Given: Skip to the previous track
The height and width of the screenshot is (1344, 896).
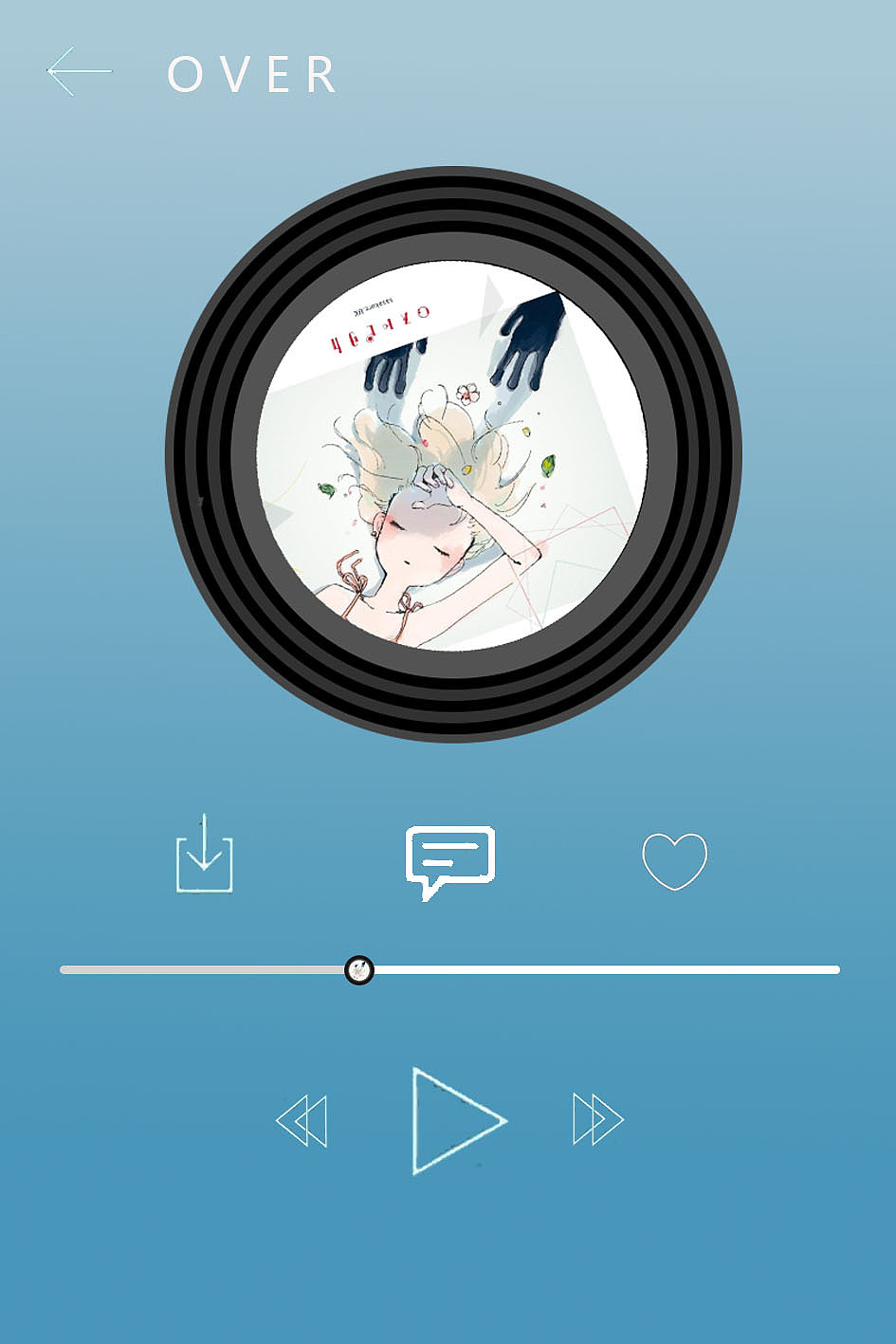Looking at the screenshot, I should tap(302, 1121).
